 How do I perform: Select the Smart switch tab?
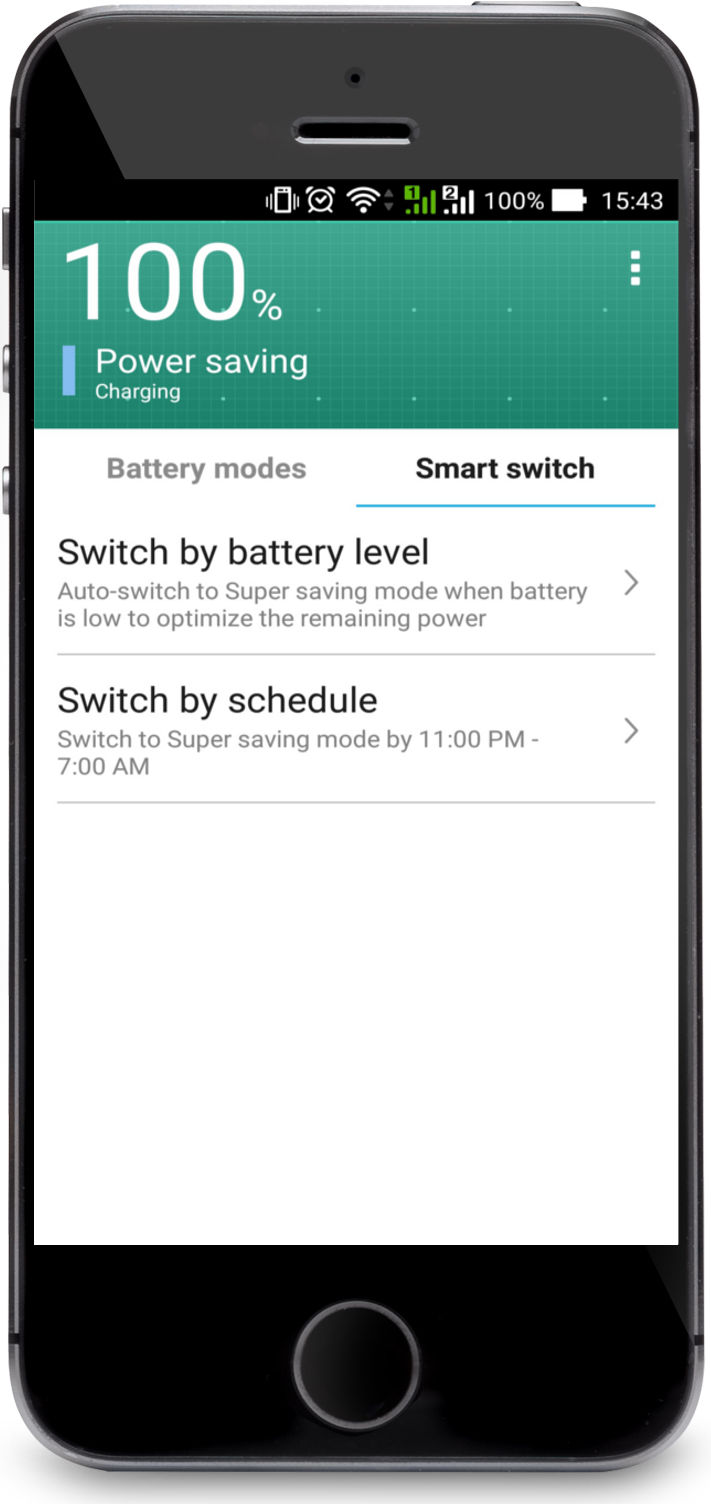[505, 469]
